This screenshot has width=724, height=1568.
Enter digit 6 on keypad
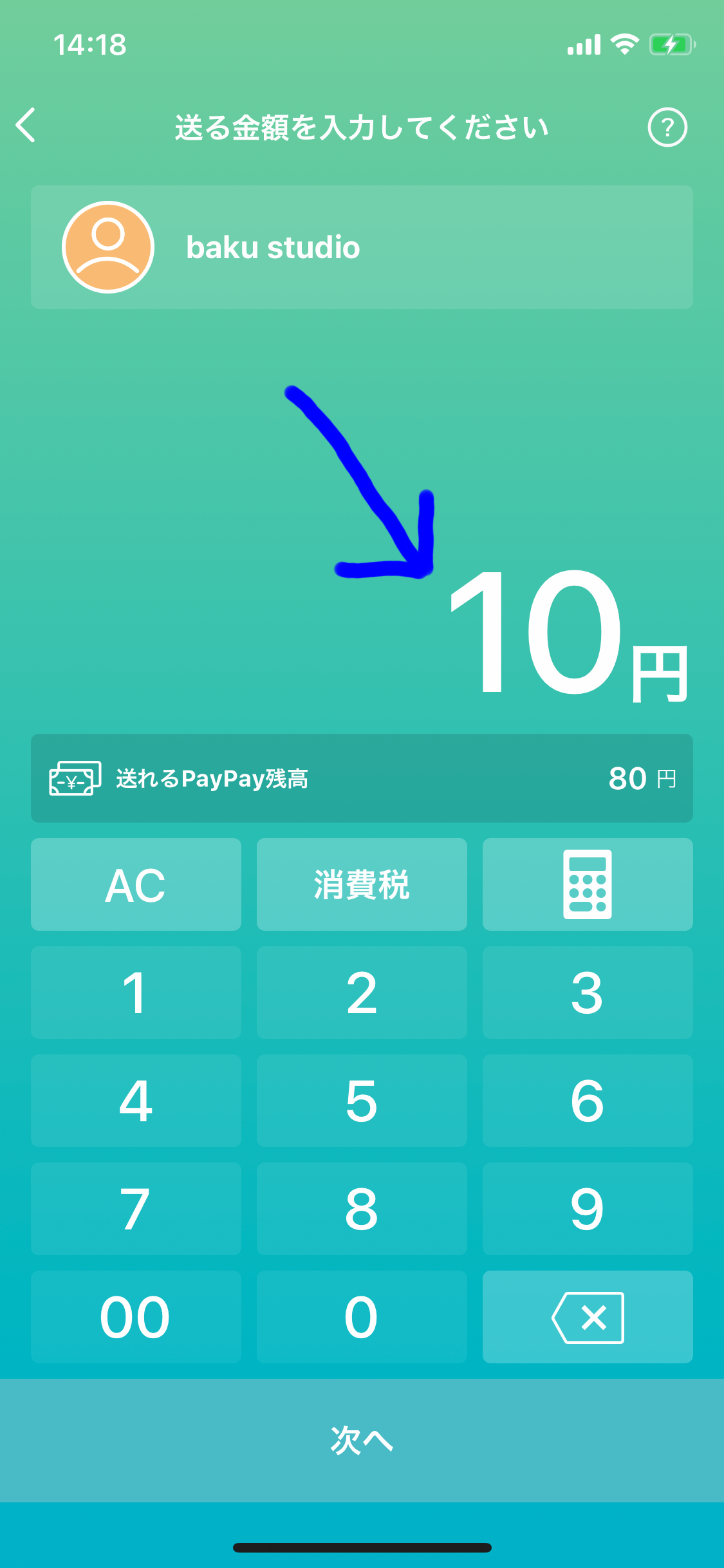(x=588, y=1101)
